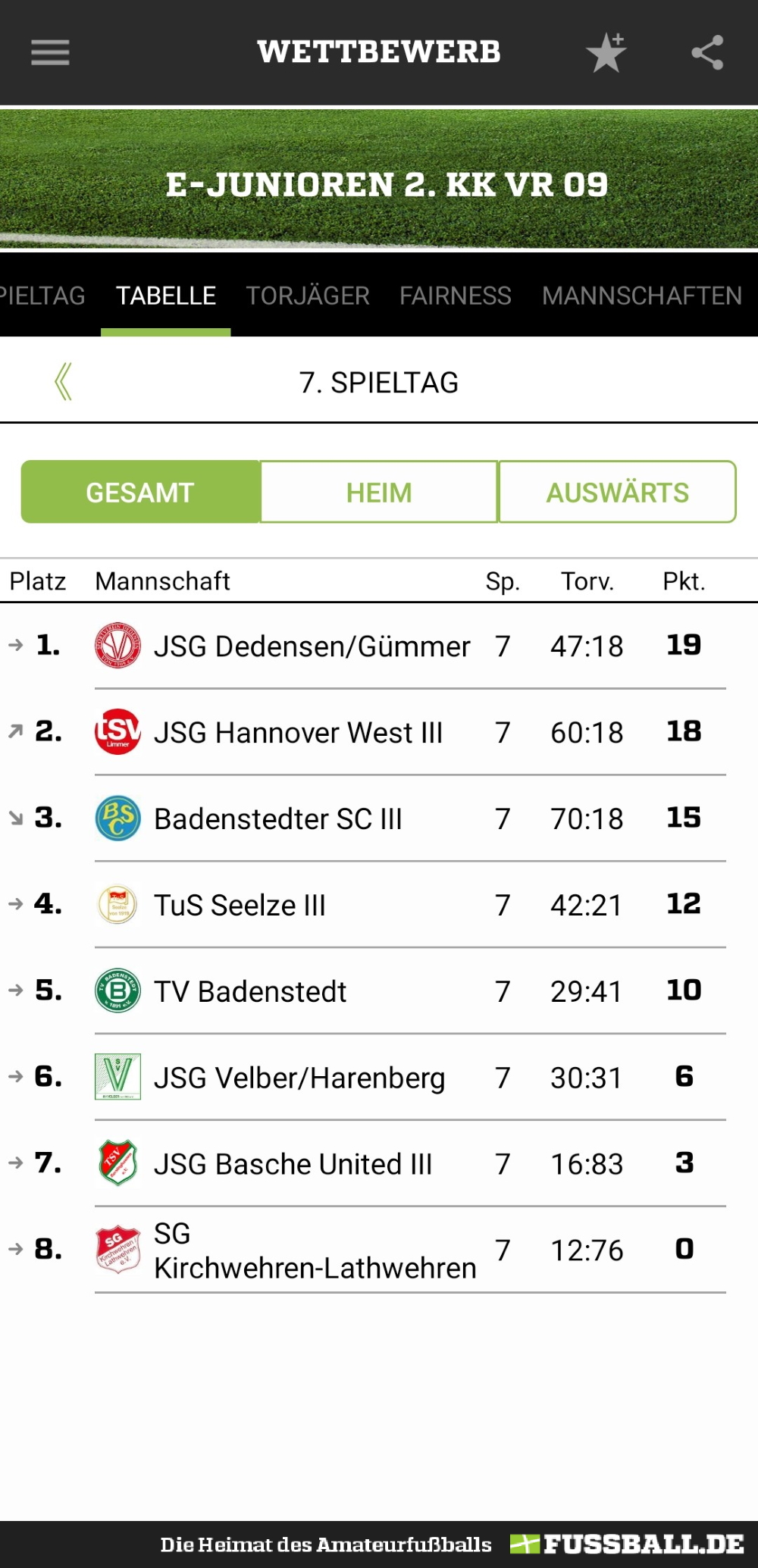Open the Mannschaften tab
The height and width of the screenshot is (1568, 758).
tap(642, 296)
